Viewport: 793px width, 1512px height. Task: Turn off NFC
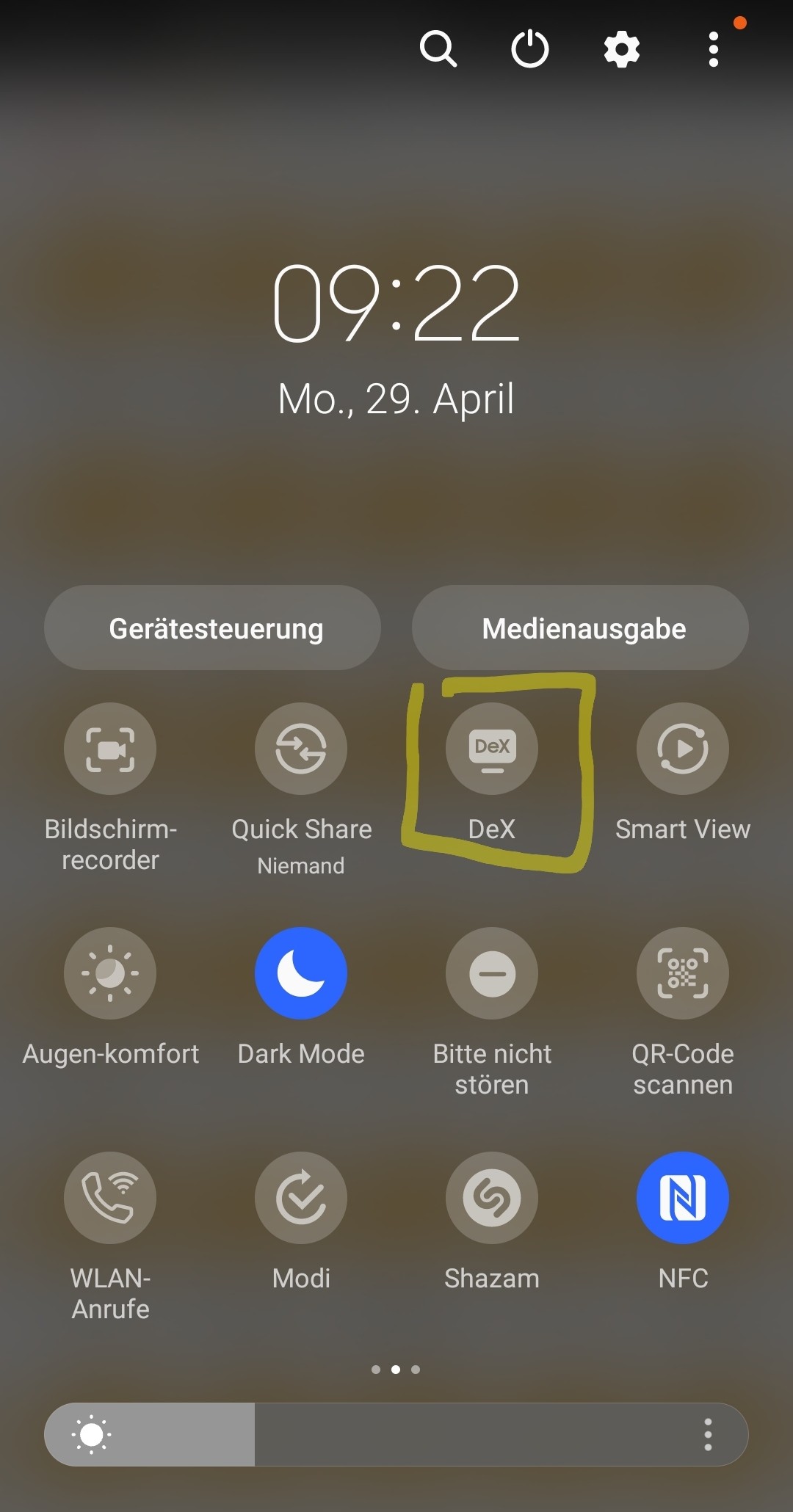coord(683,1198)
